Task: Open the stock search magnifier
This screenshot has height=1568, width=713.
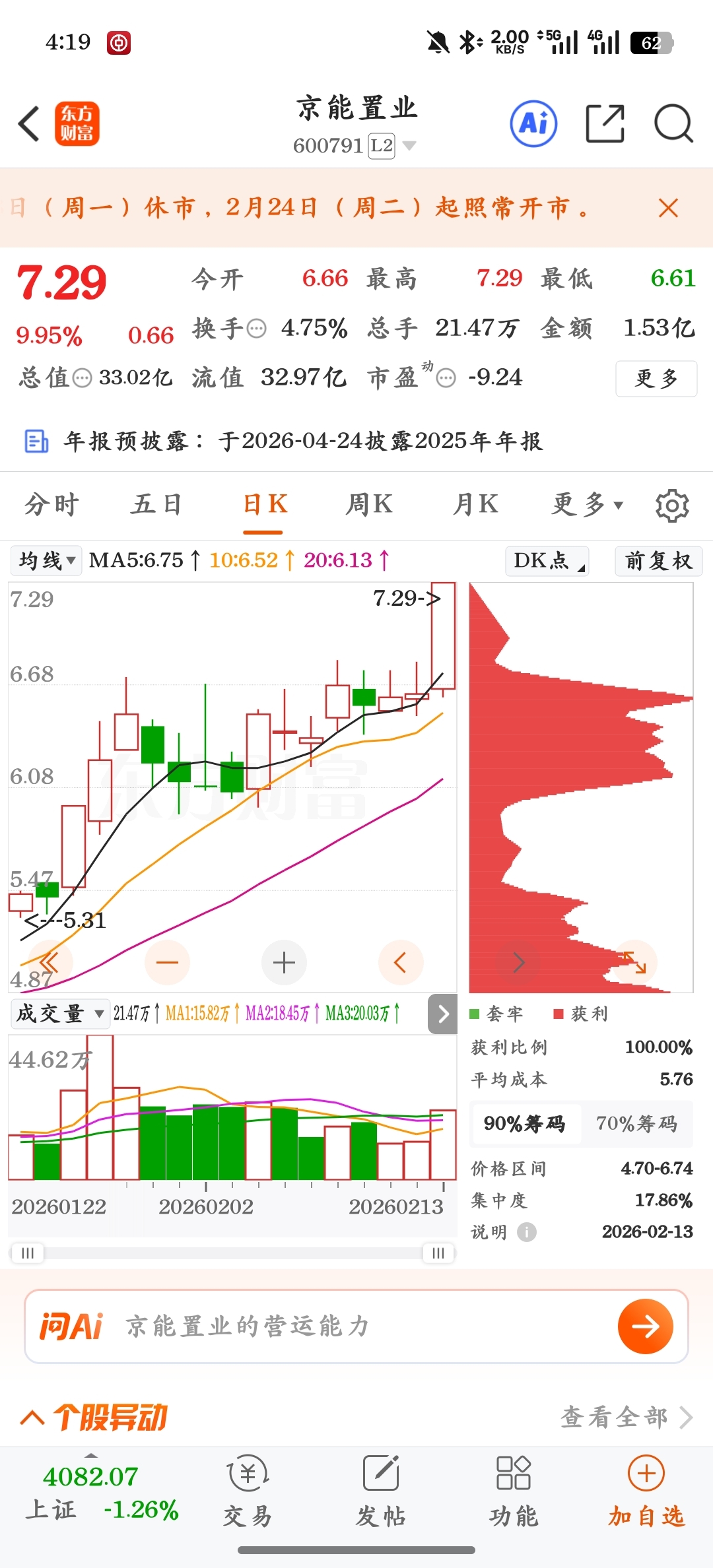Action: 673,123
